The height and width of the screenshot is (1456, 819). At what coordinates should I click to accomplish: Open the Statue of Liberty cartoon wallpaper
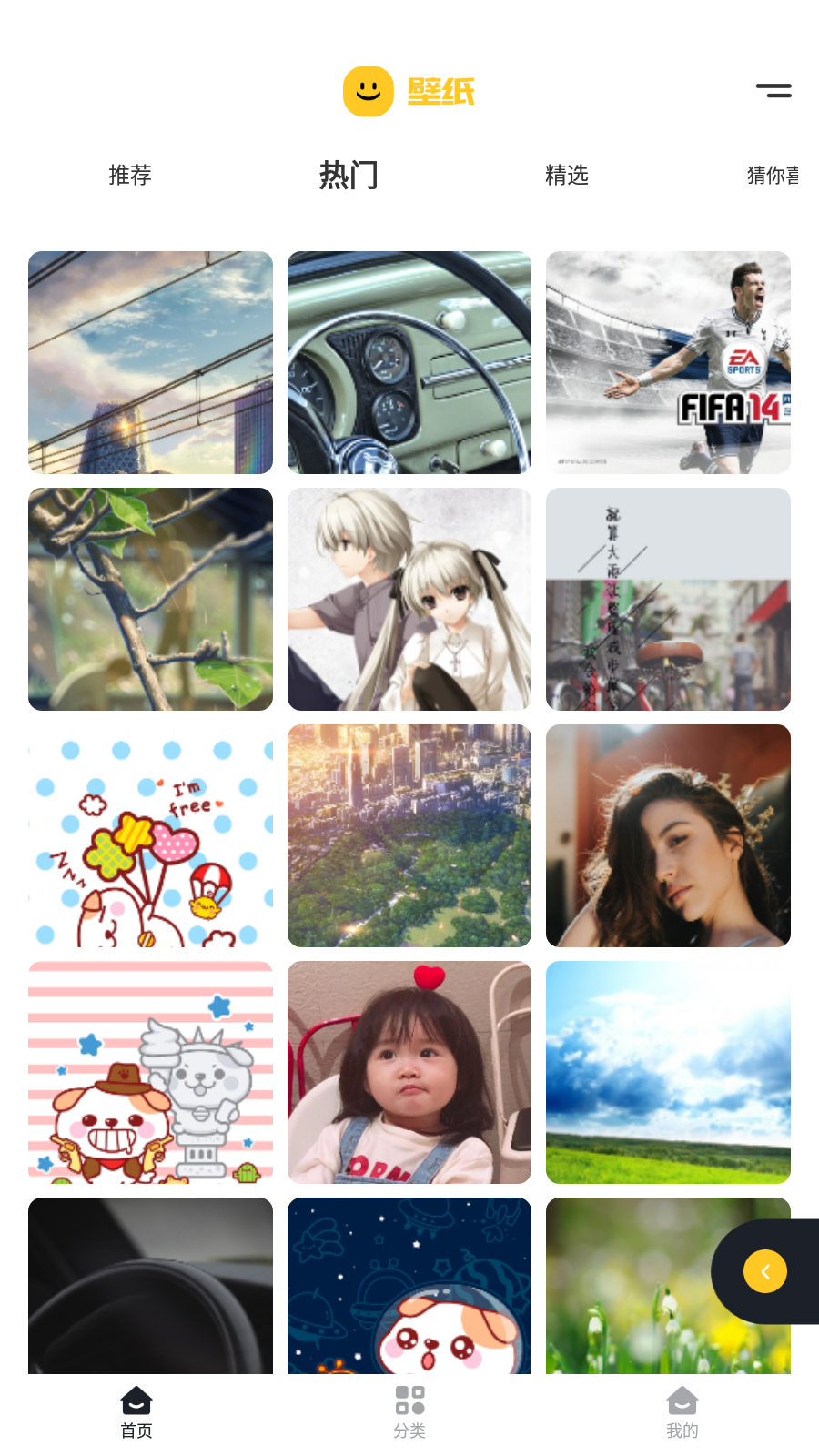(x=150, y=1072)
